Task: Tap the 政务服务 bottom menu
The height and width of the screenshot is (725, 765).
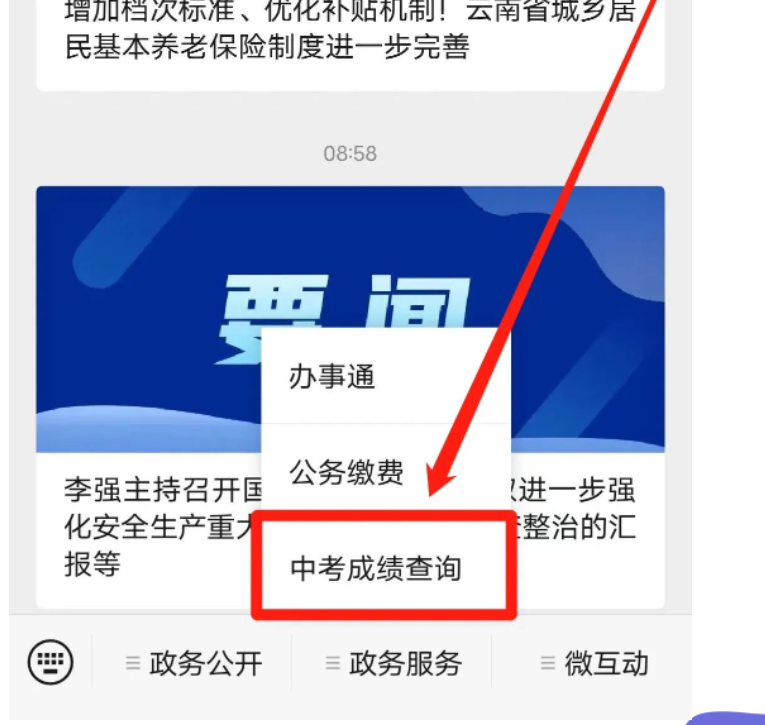Action: coord(394,662)
